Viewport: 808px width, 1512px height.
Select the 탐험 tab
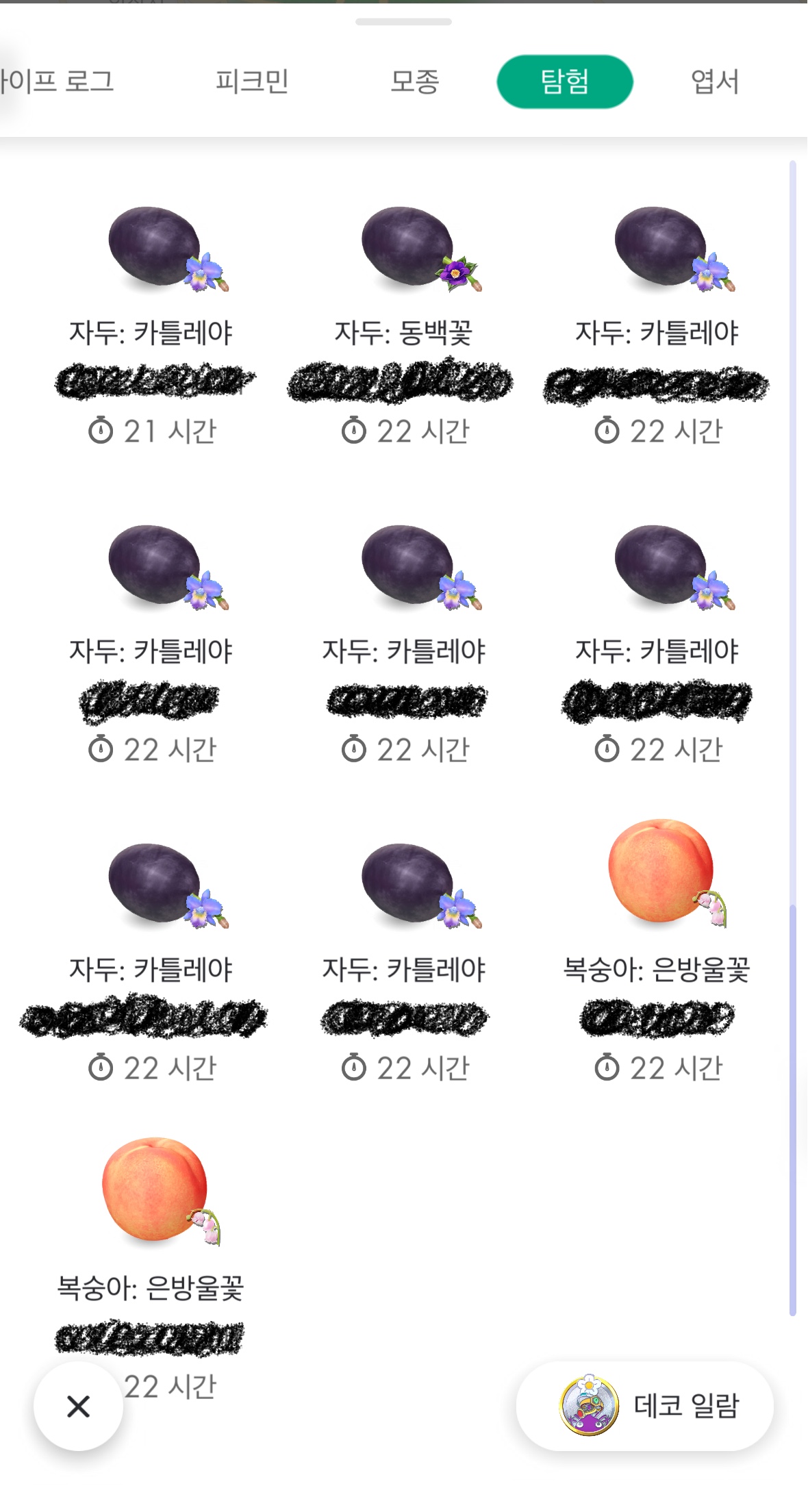564,81
